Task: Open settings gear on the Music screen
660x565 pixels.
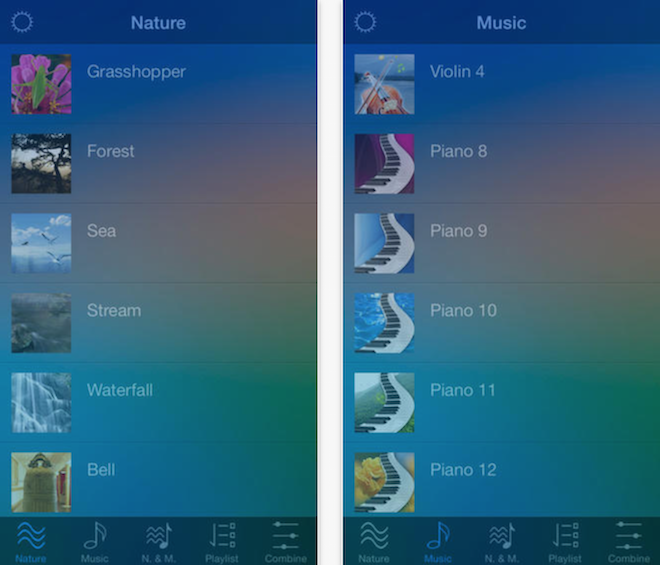Action: (365, 21)
